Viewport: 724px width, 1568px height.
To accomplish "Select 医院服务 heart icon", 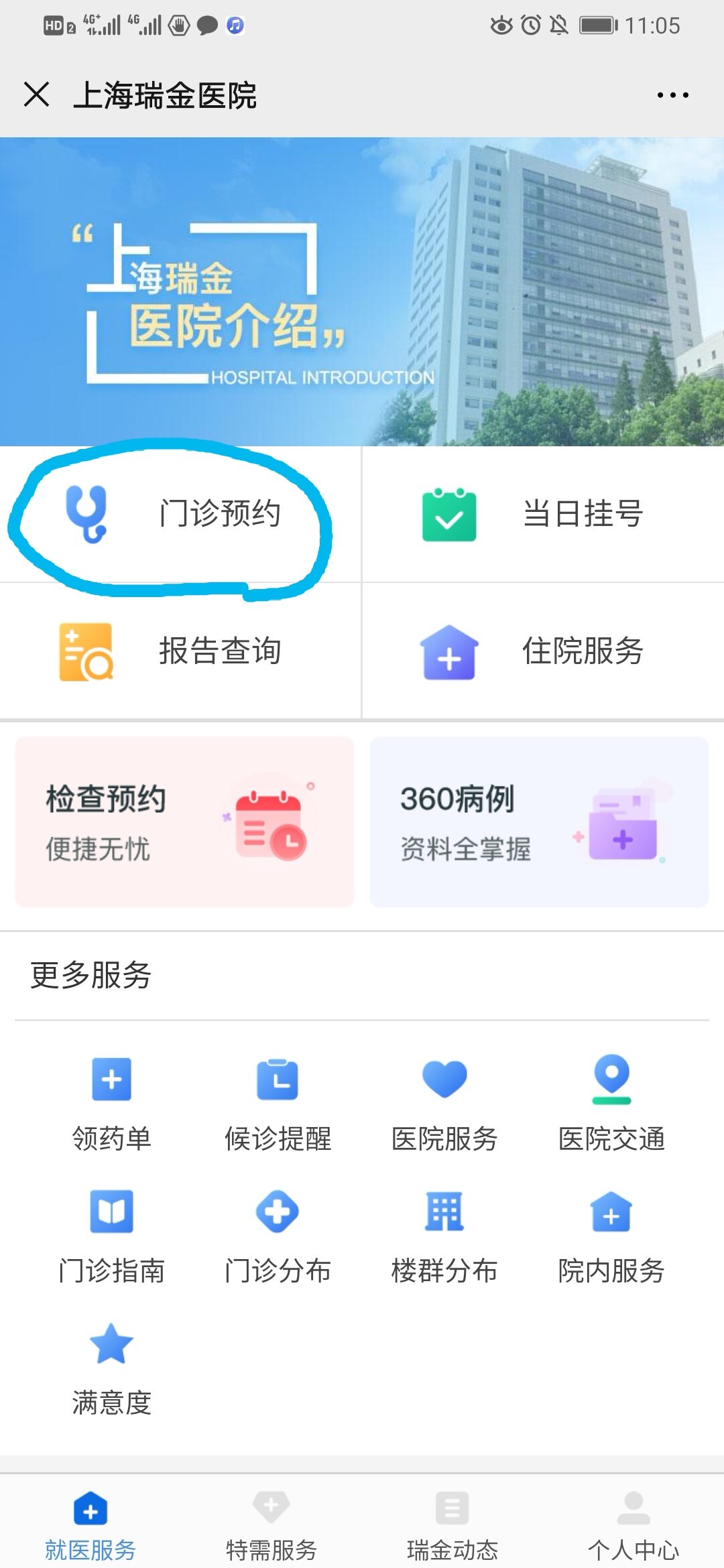I will tap(444, 1102).
